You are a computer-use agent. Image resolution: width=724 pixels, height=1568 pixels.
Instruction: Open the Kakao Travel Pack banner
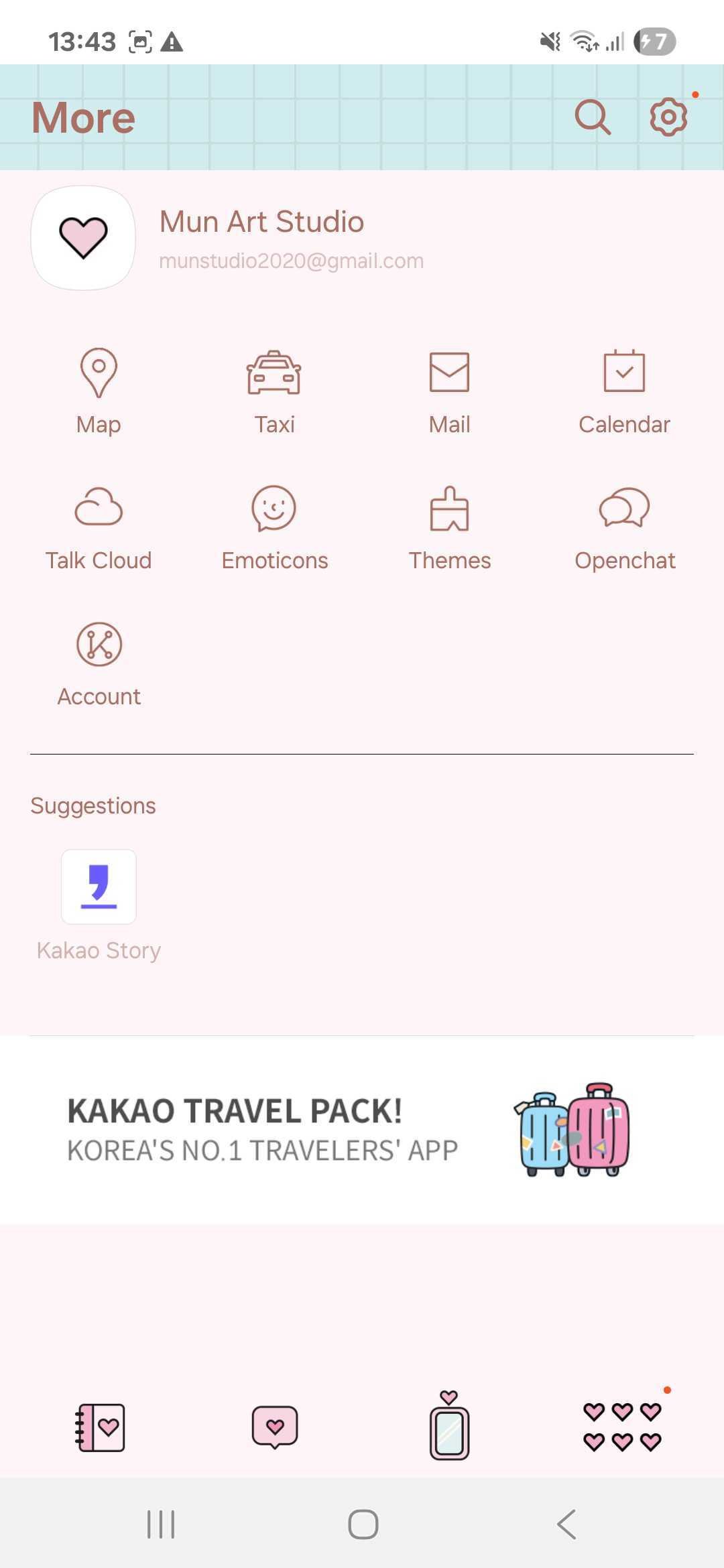click(362, 1130)
